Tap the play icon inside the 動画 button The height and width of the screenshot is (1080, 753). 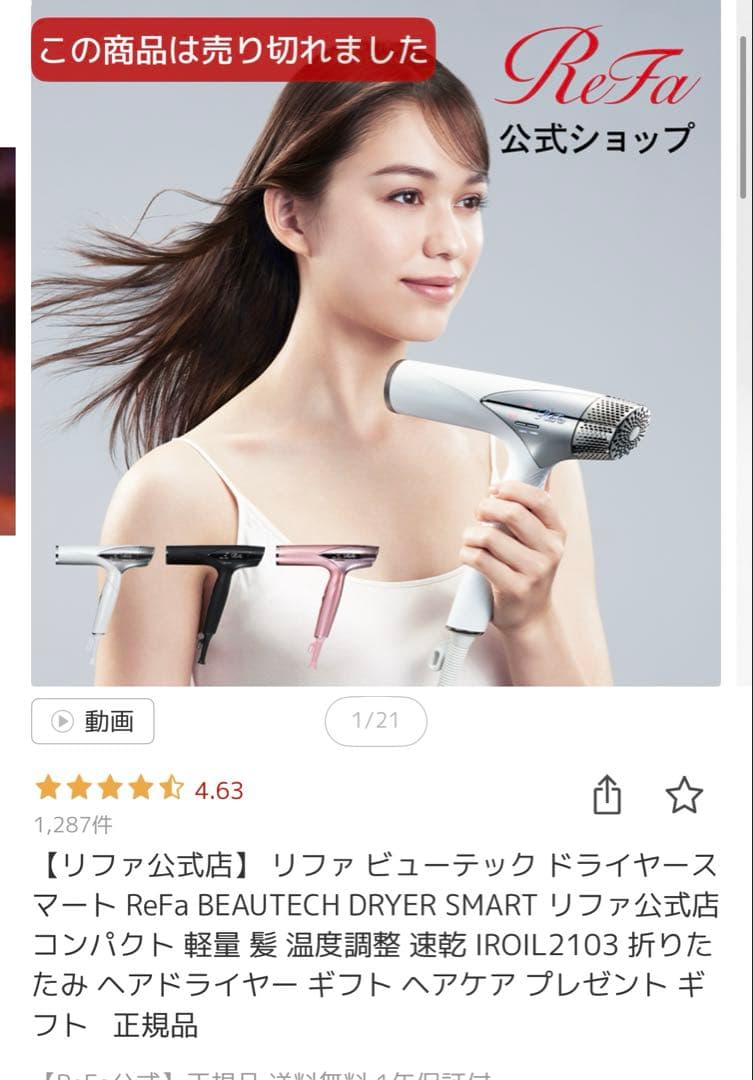[61, 720]
